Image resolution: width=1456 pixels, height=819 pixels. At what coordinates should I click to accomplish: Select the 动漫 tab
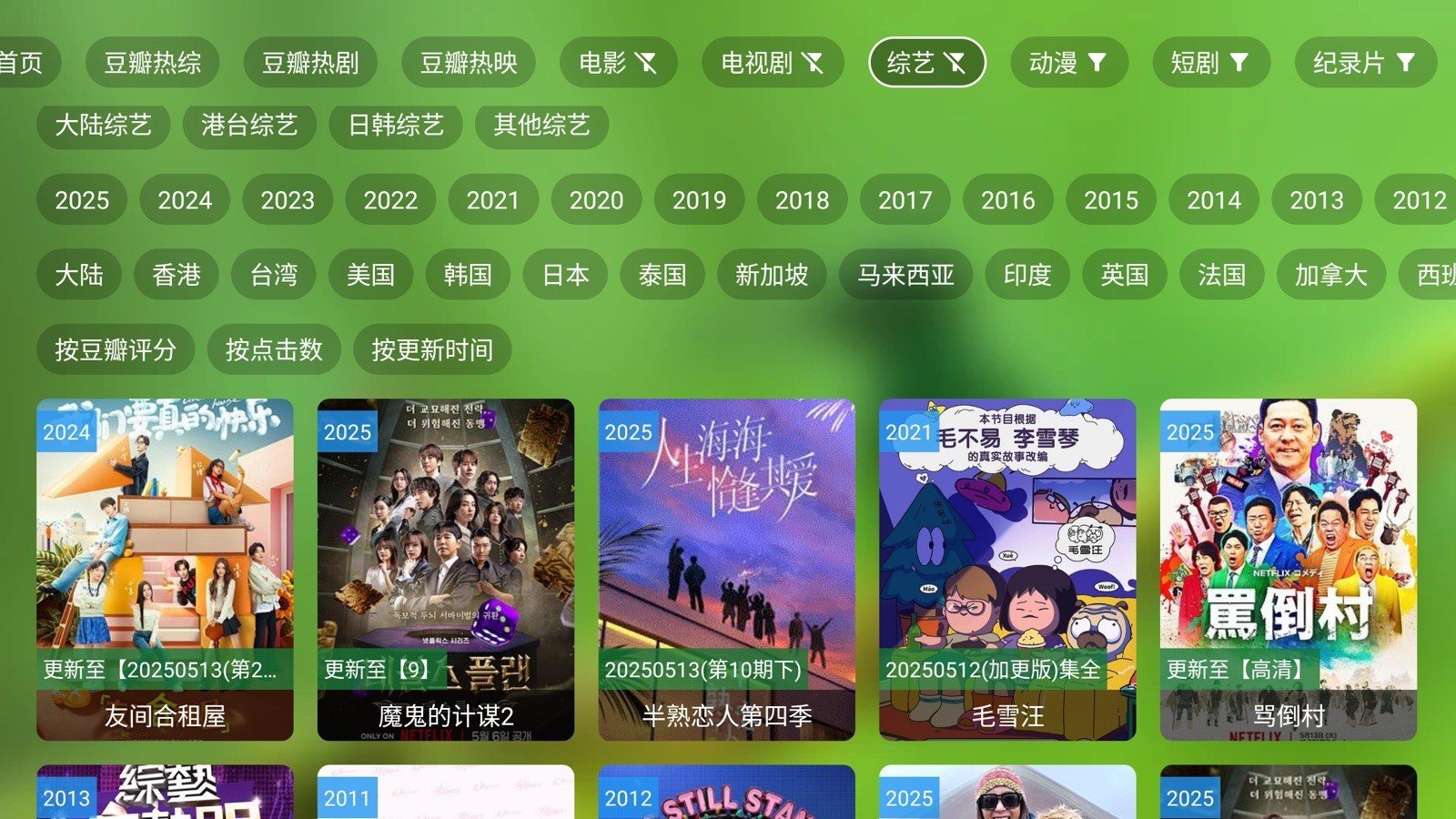tap(1068, 63)
